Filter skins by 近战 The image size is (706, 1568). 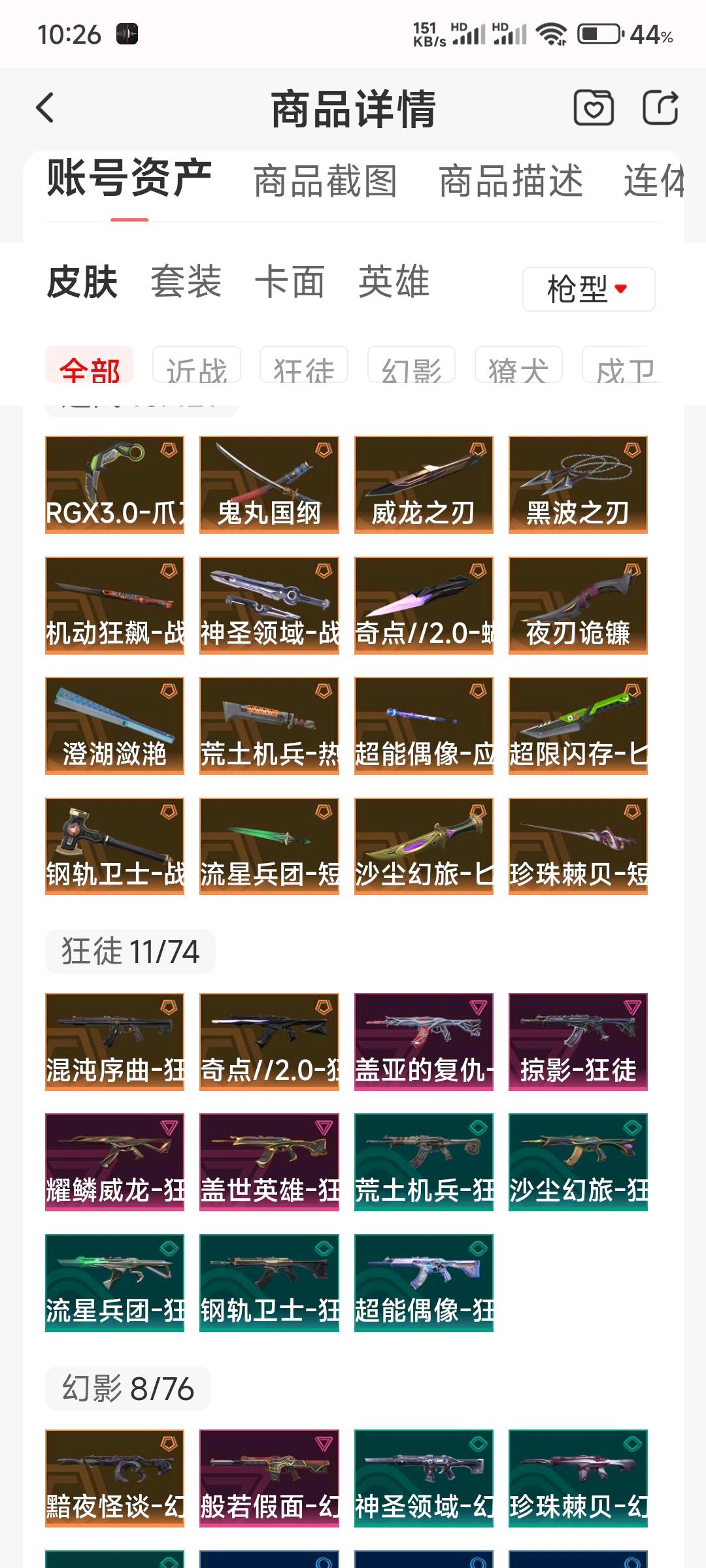[197, 367]
